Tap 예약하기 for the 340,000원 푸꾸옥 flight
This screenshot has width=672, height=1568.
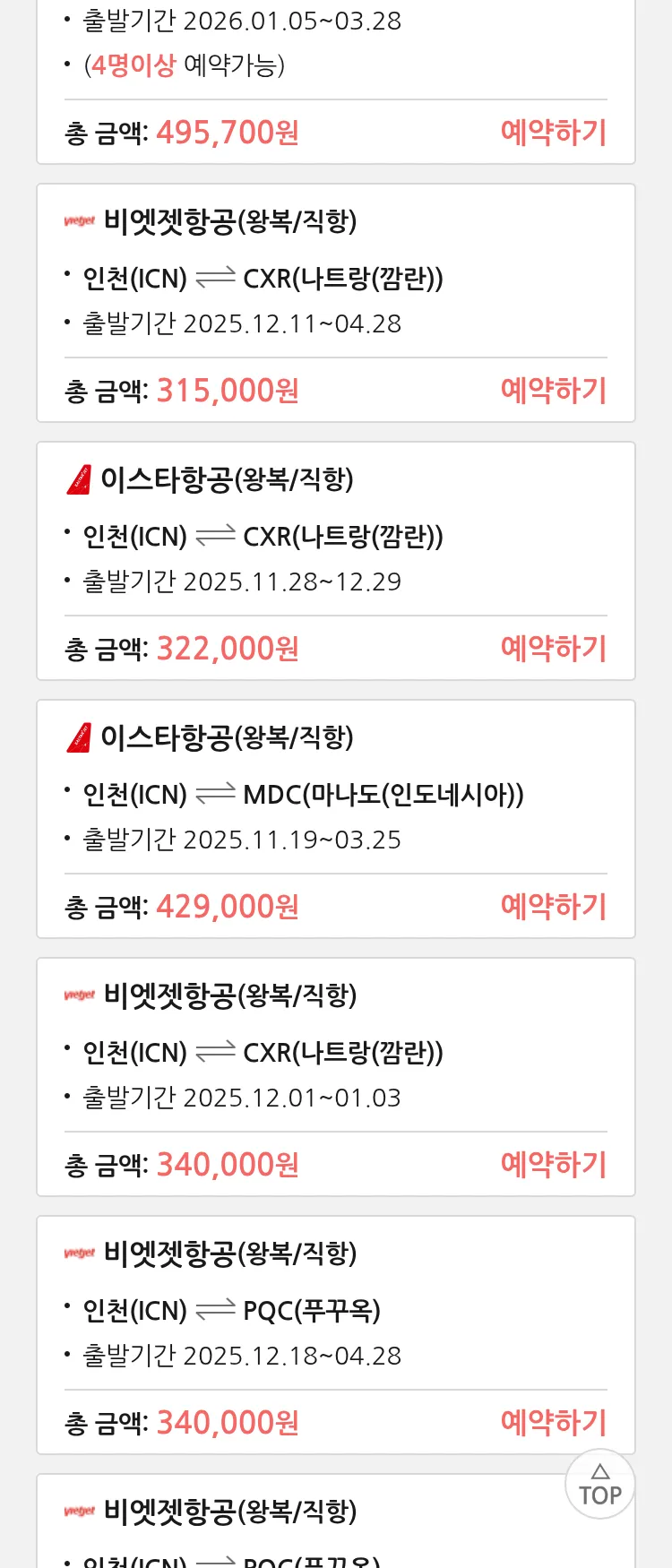click(x=553, y=1423)
